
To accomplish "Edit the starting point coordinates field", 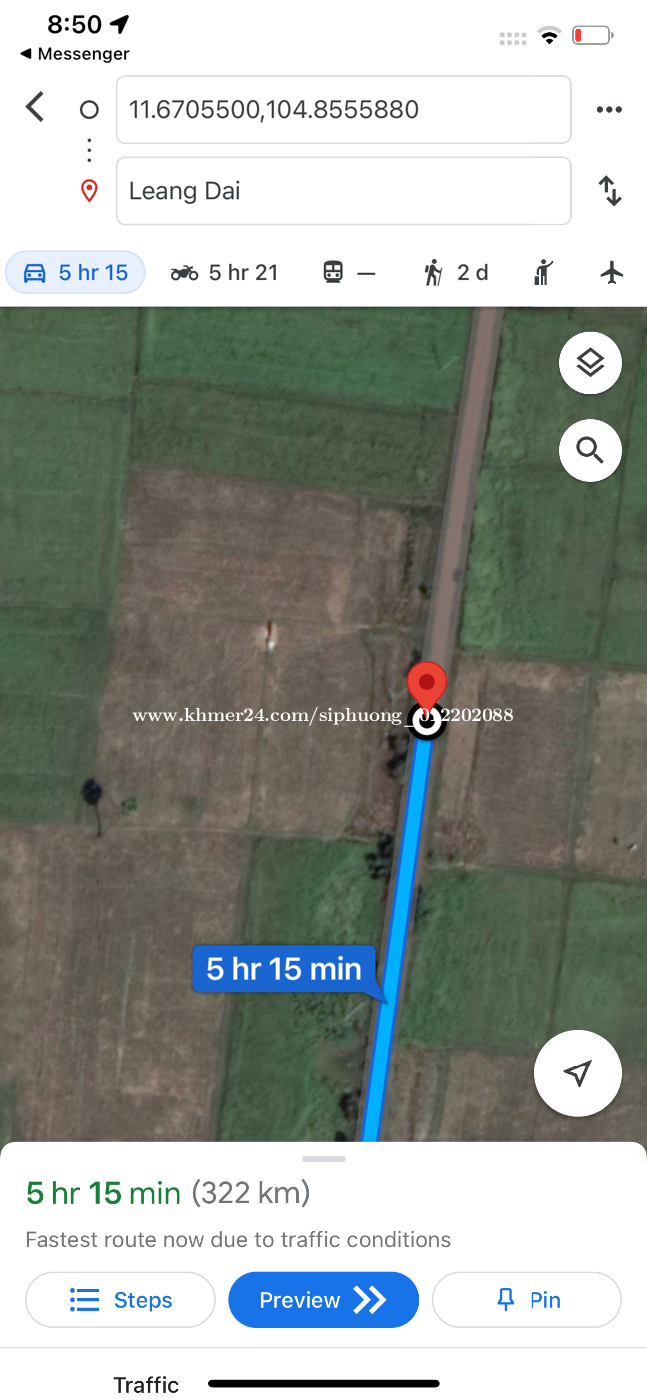I will [x=343, y=109].
